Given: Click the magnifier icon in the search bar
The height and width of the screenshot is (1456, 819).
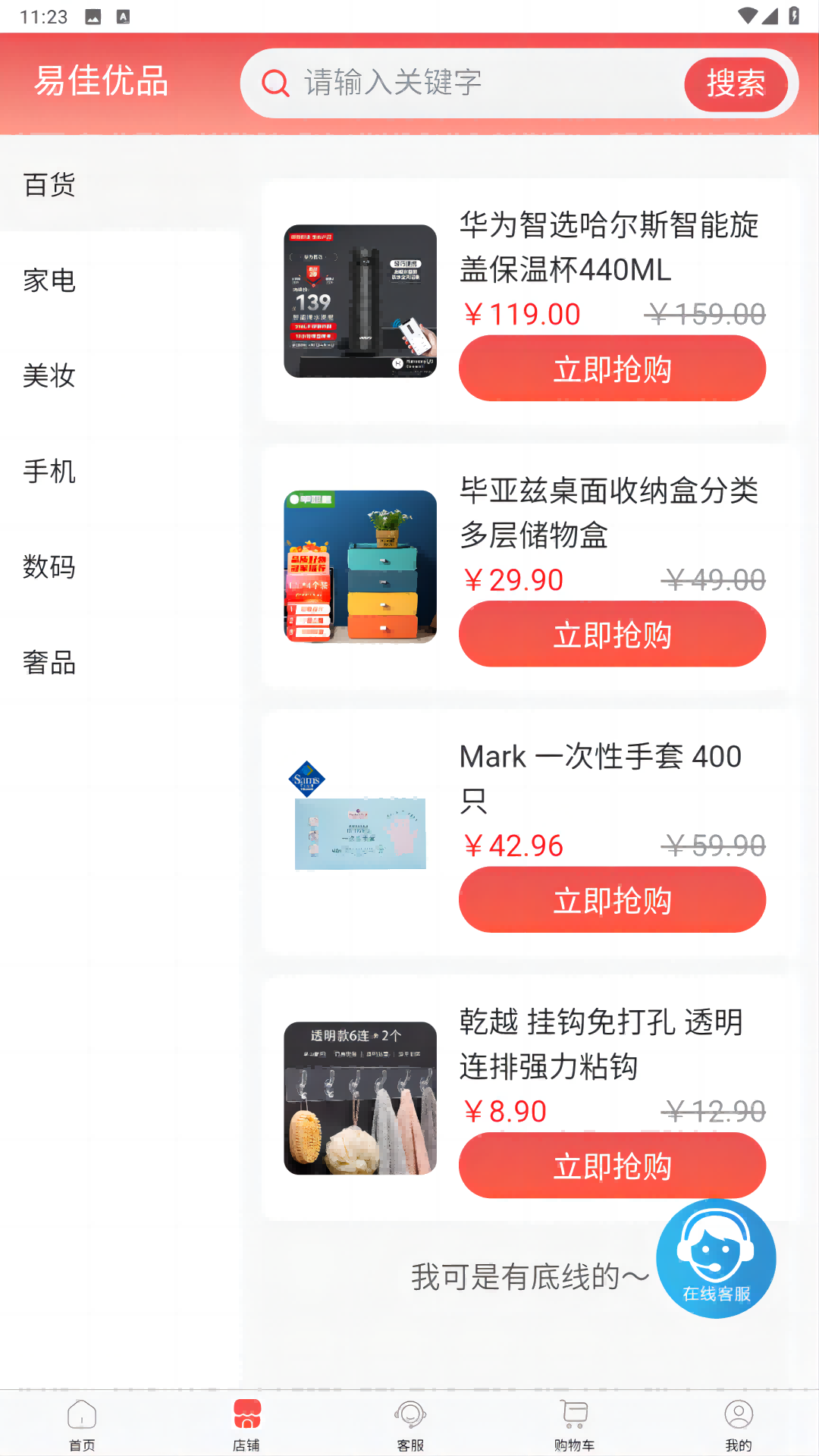Looking at the screenshot, I should pos(275,83).
